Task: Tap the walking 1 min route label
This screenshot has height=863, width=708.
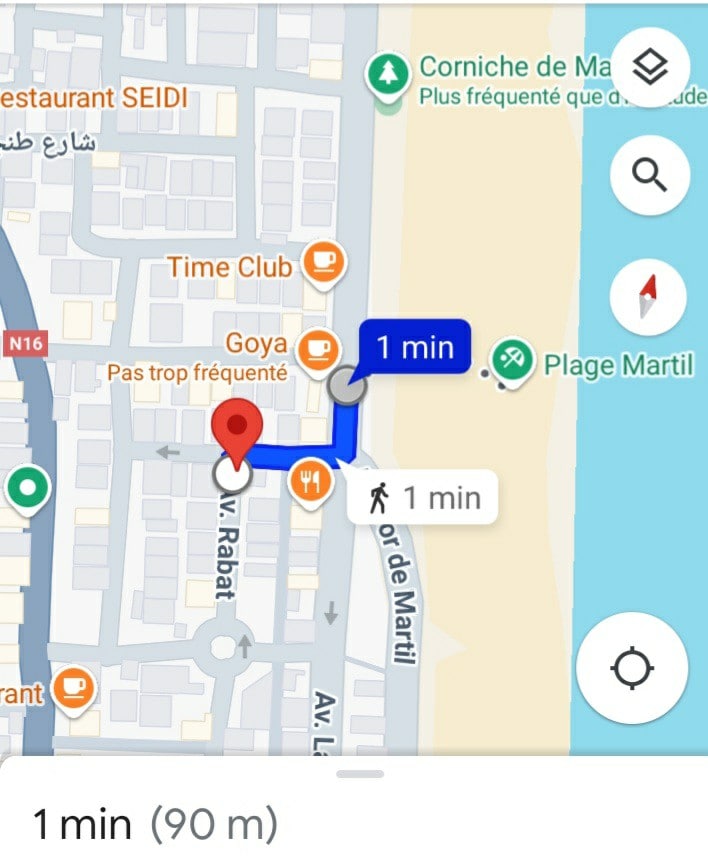Action: [x=423, y=497]
